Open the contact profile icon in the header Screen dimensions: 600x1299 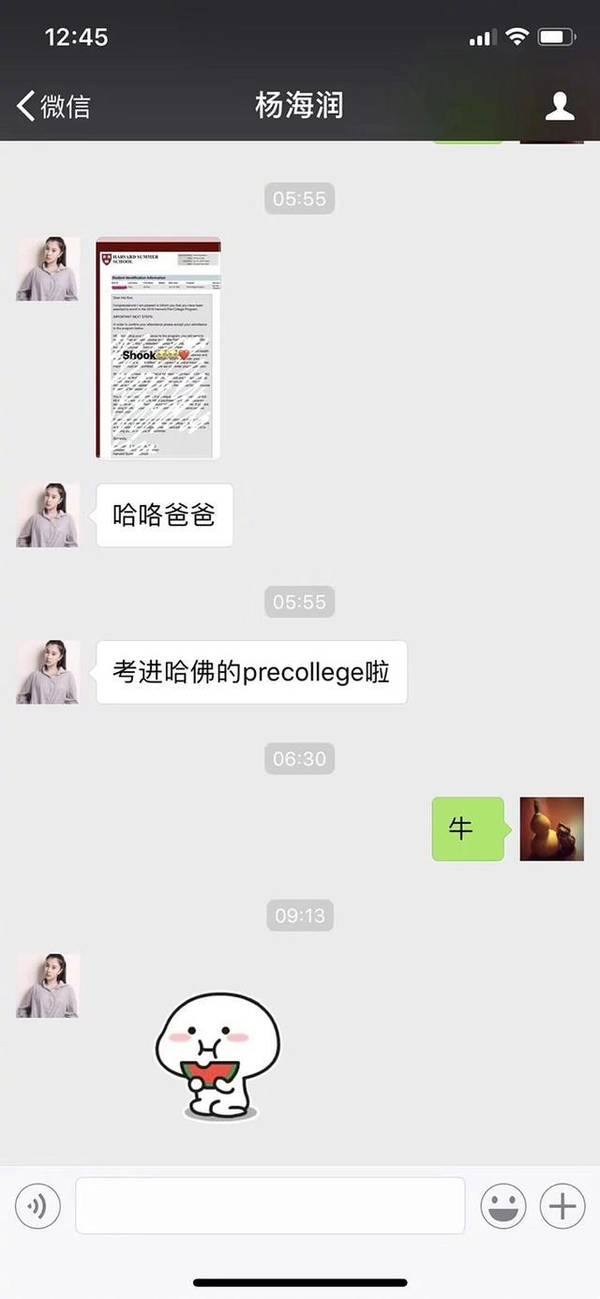[560, 105]
